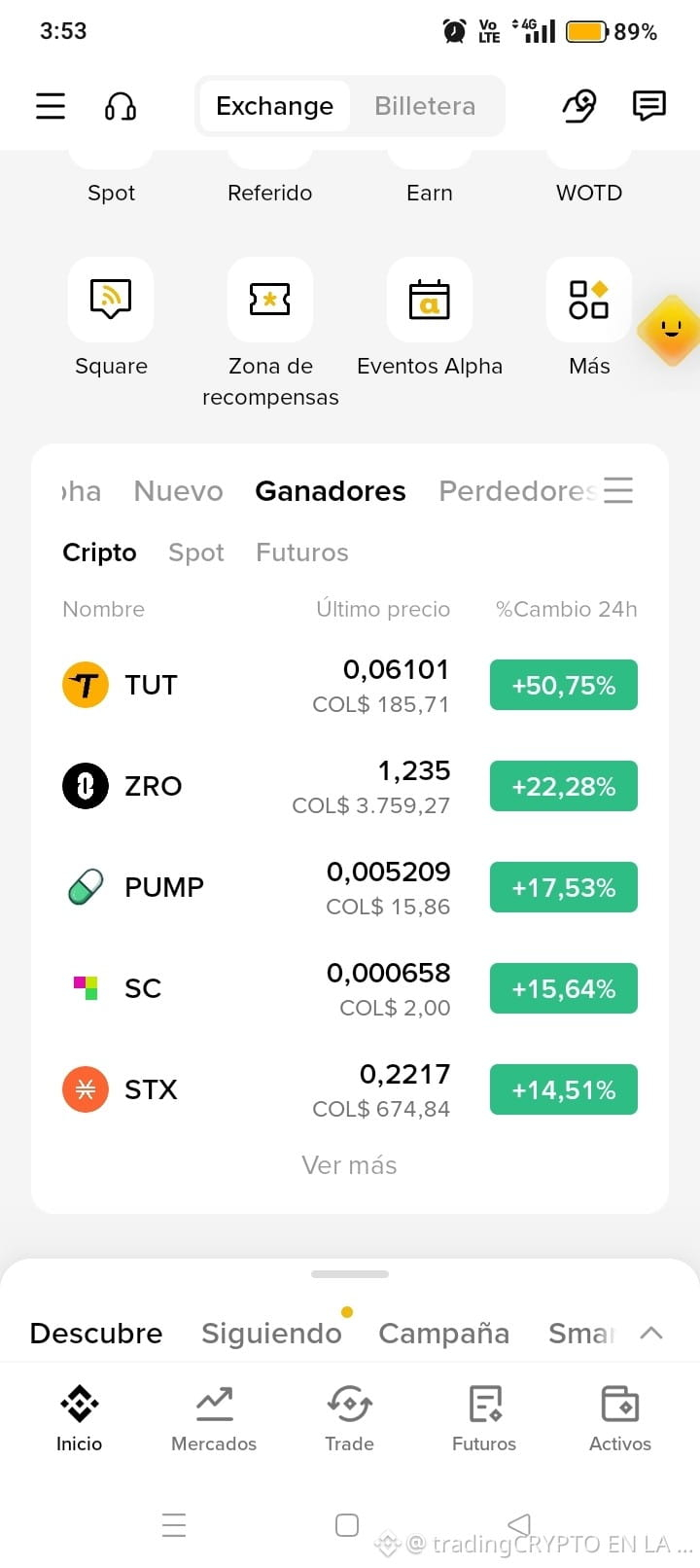Open the chat messages icon
The height and width of the screenshot is (1568, 700).
[x=648, y=105]
